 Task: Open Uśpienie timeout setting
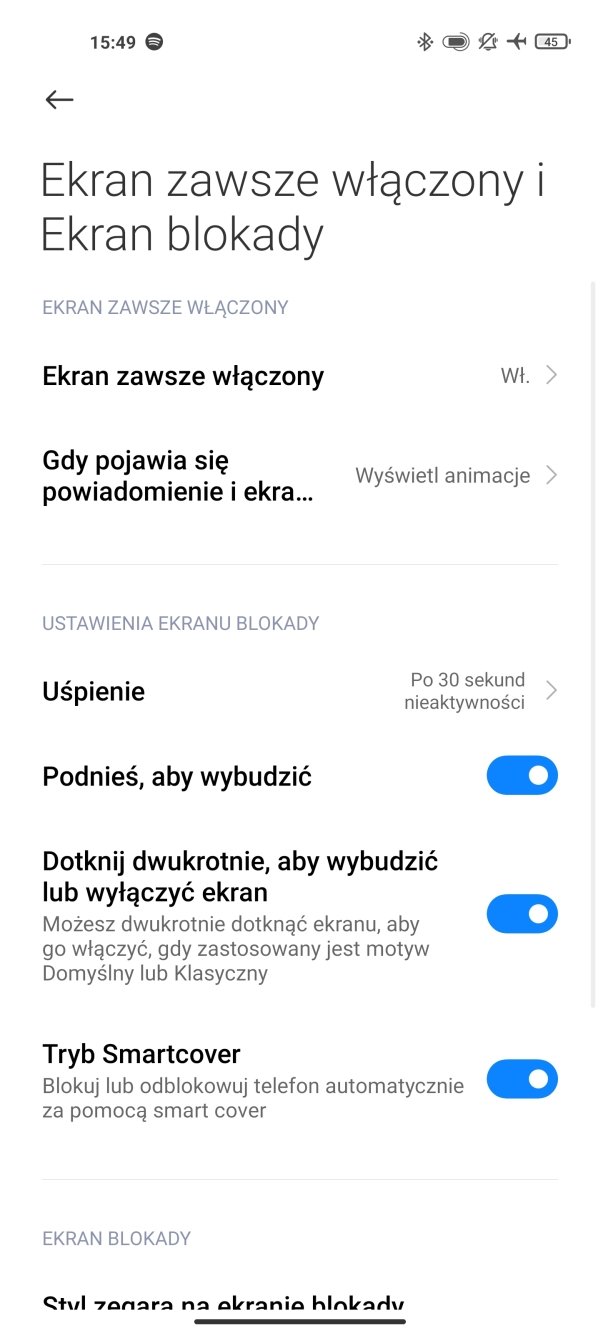(x=300, y=691)
